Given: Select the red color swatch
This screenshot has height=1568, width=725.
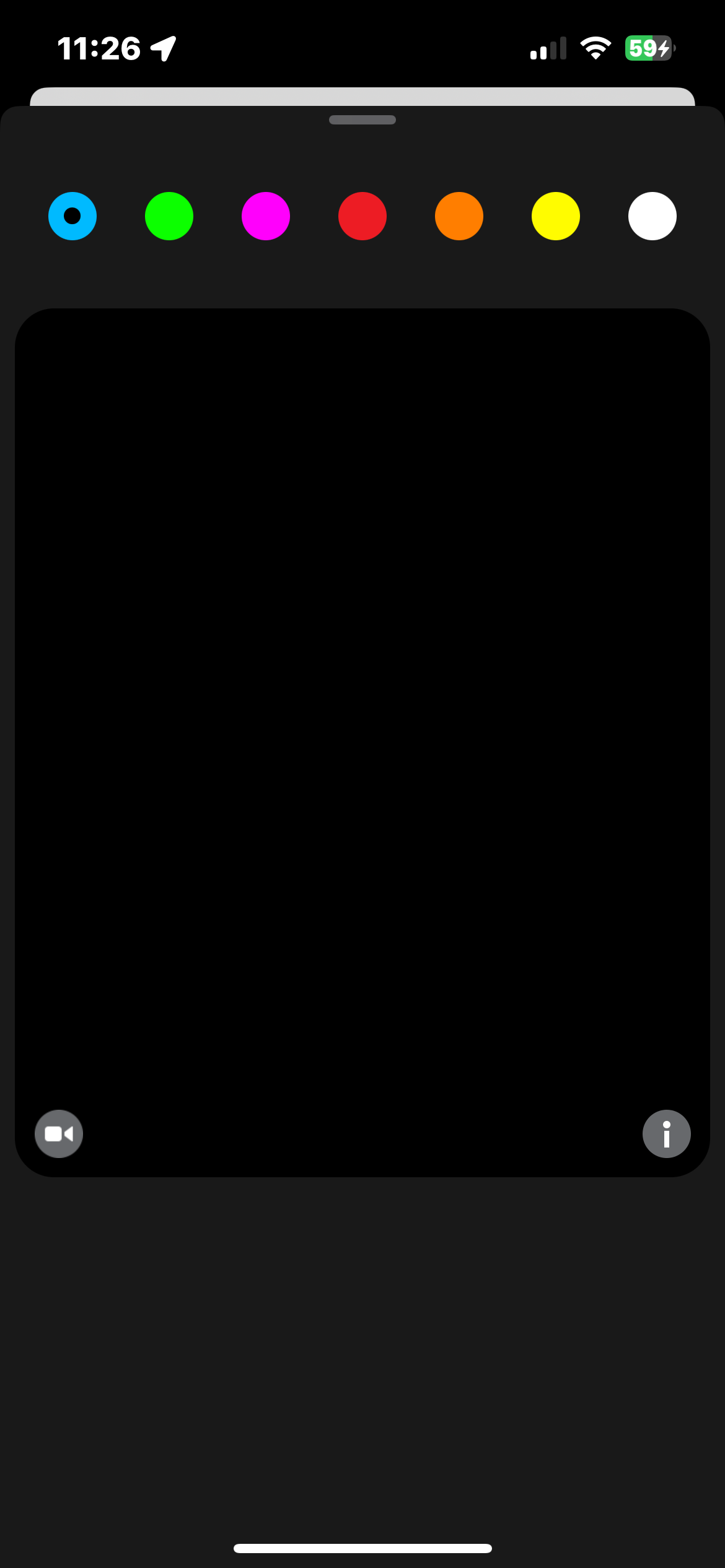Looking at the screenshot, I should (362, 216).
